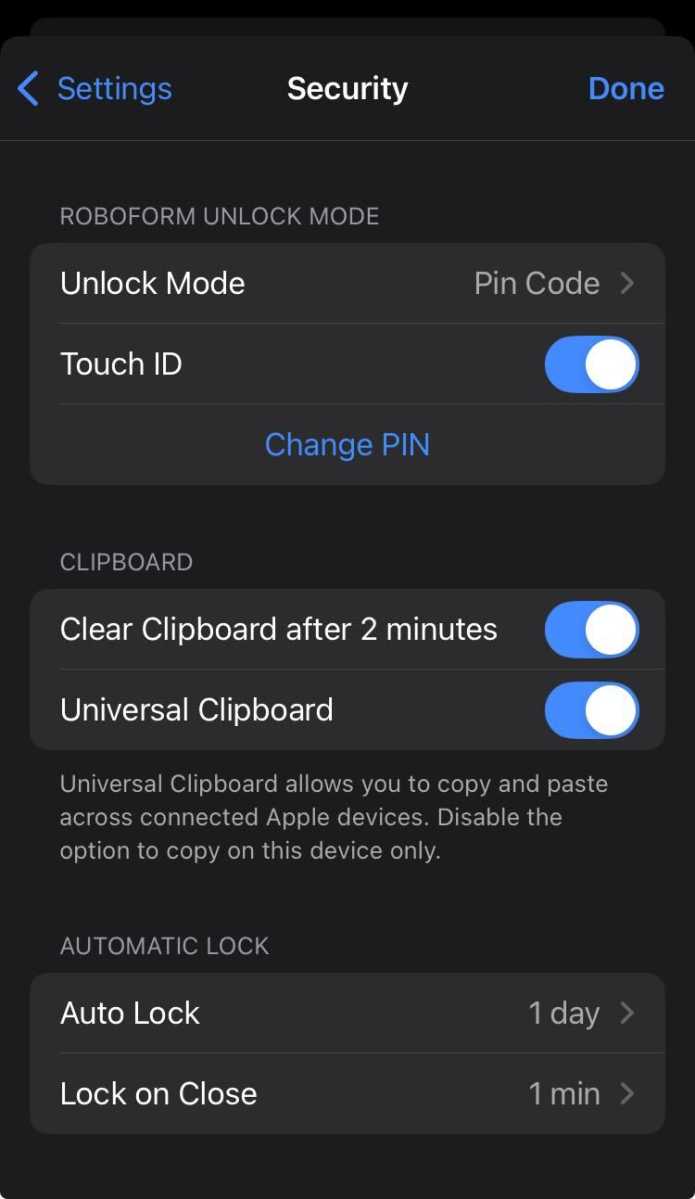
Task: Open the Unlock Mode setting
Action: point(347,283)
